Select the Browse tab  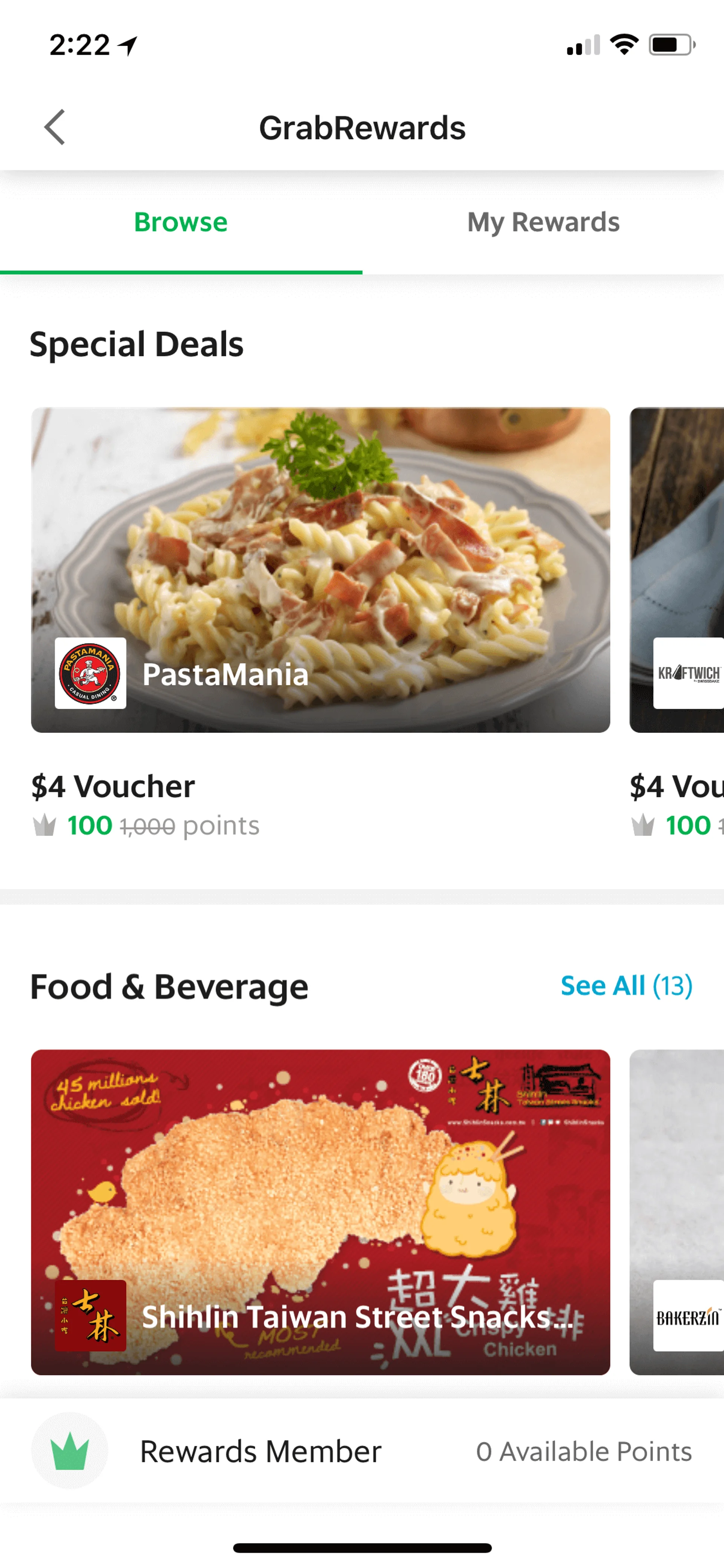tap(181, 222)
